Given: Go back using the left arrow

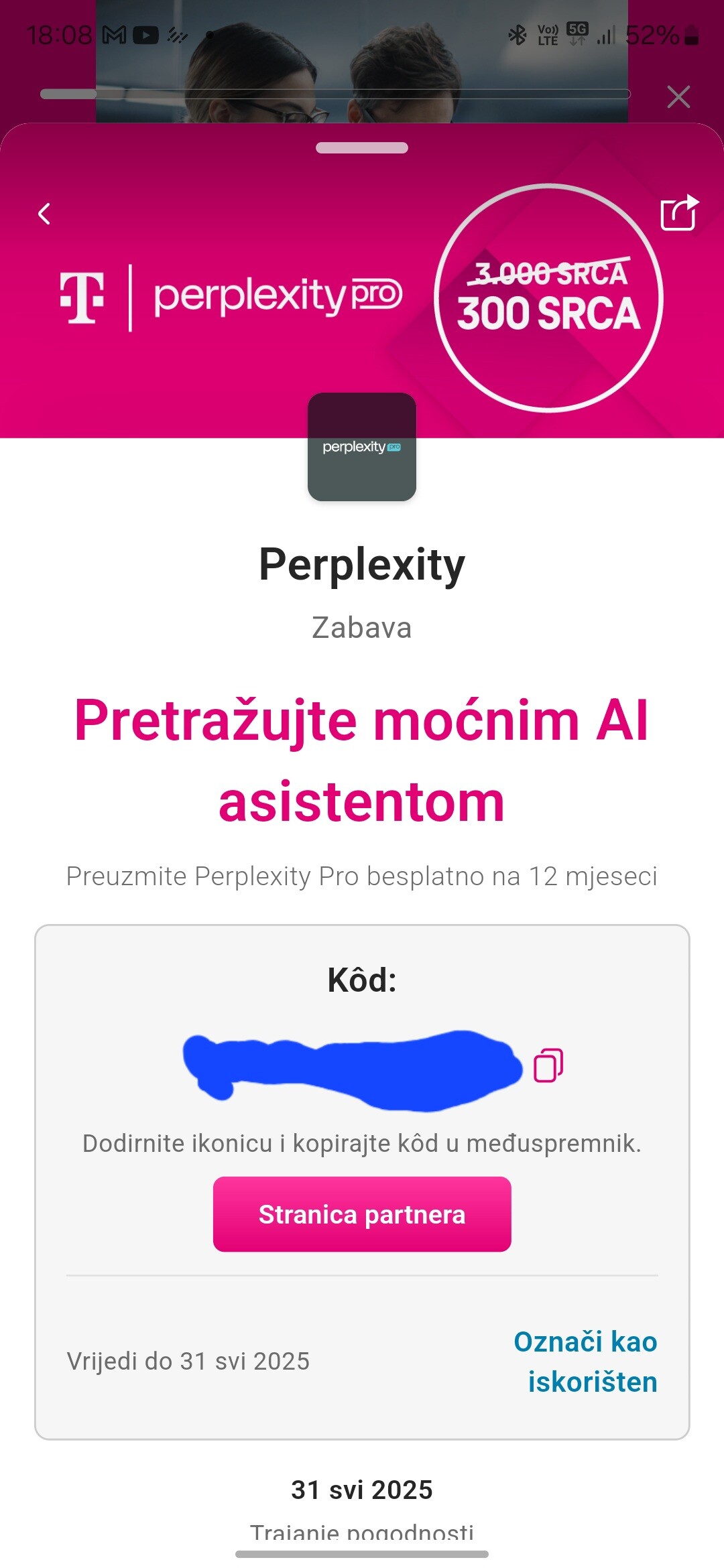Looking at the screenshot, I should (x=44, y=214).
